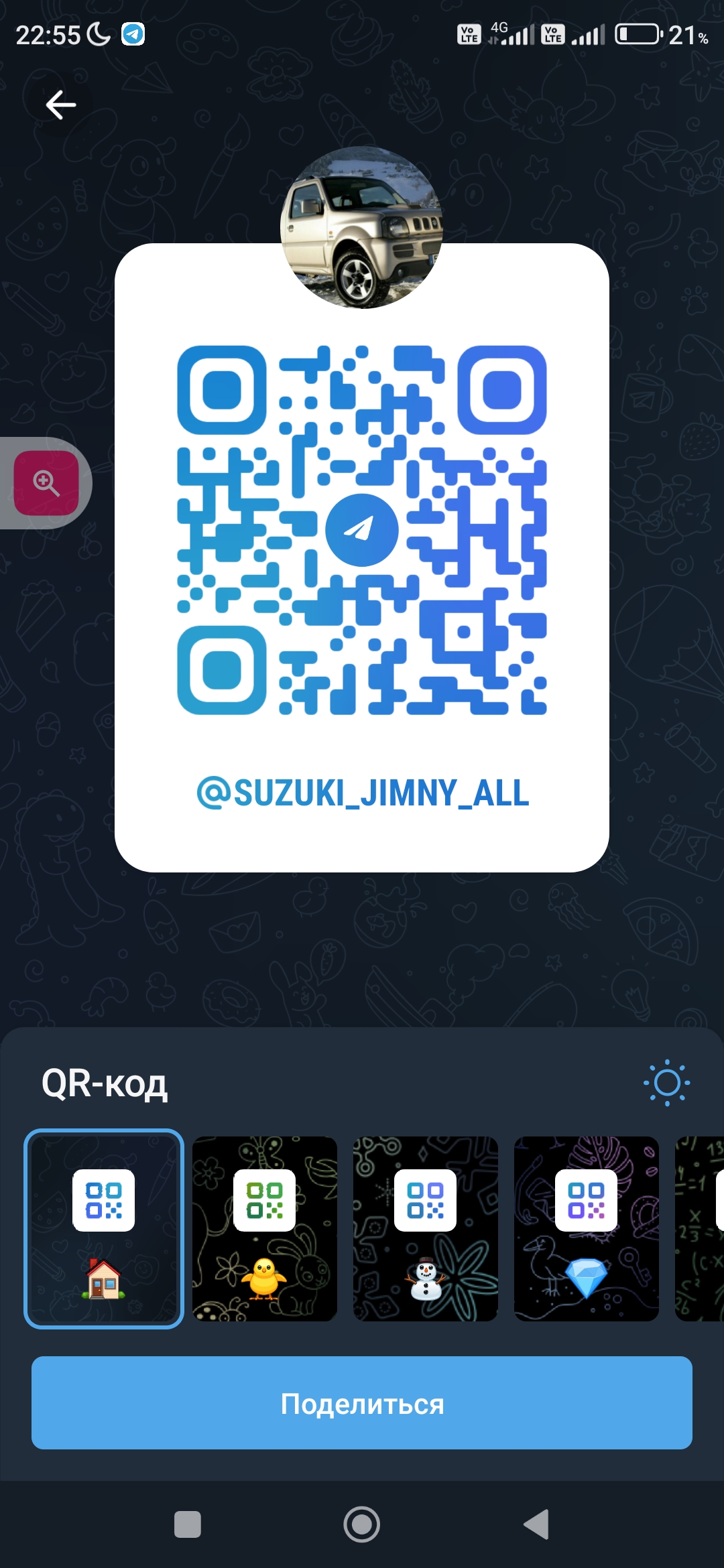Screen dimensions: 724x1568
Task: Go to the system home screen
Action: [x=362, y=1524]
